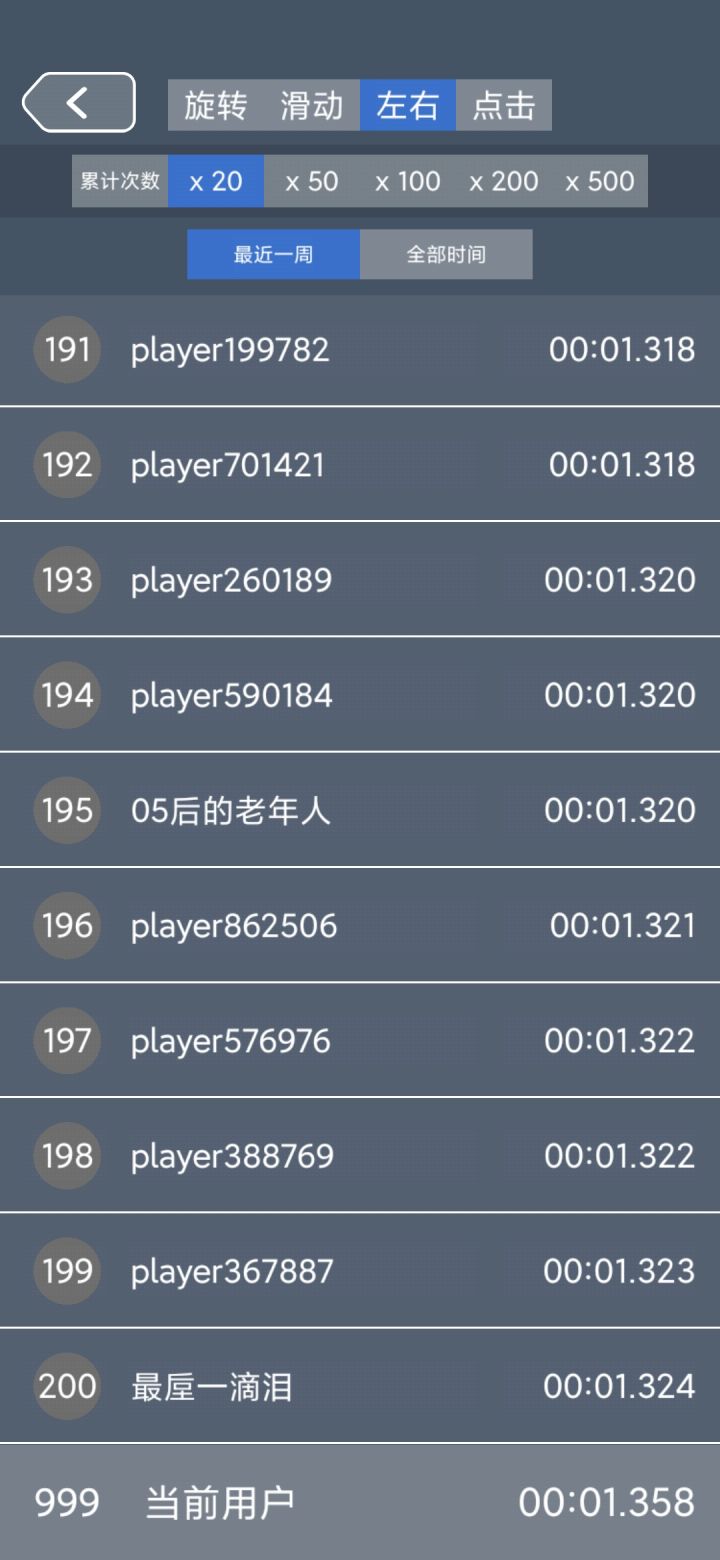Open the 点击 leaderboard tab
Viewport: 720px width, 1560px height.
point(503,104)
